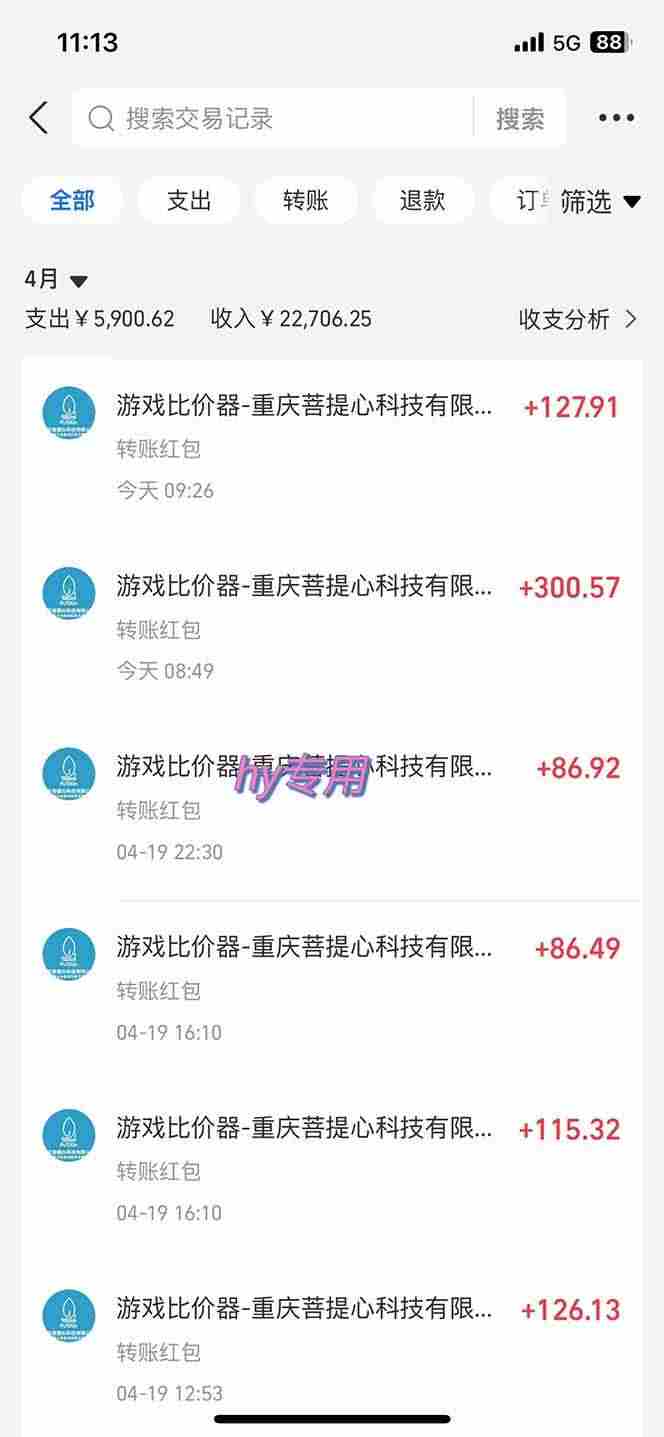Switch to the 支出 filter chip

[189, 201]
